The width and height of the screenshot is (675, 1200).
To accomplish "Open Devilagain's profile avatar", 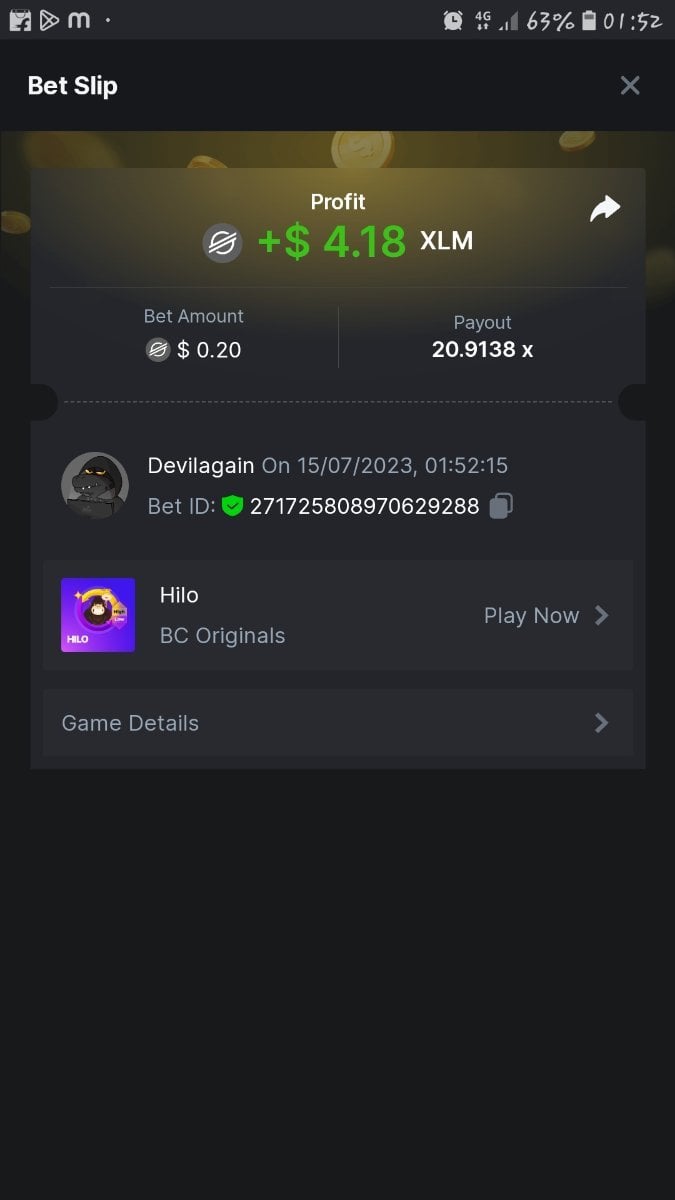I will (x=95, y=485).
